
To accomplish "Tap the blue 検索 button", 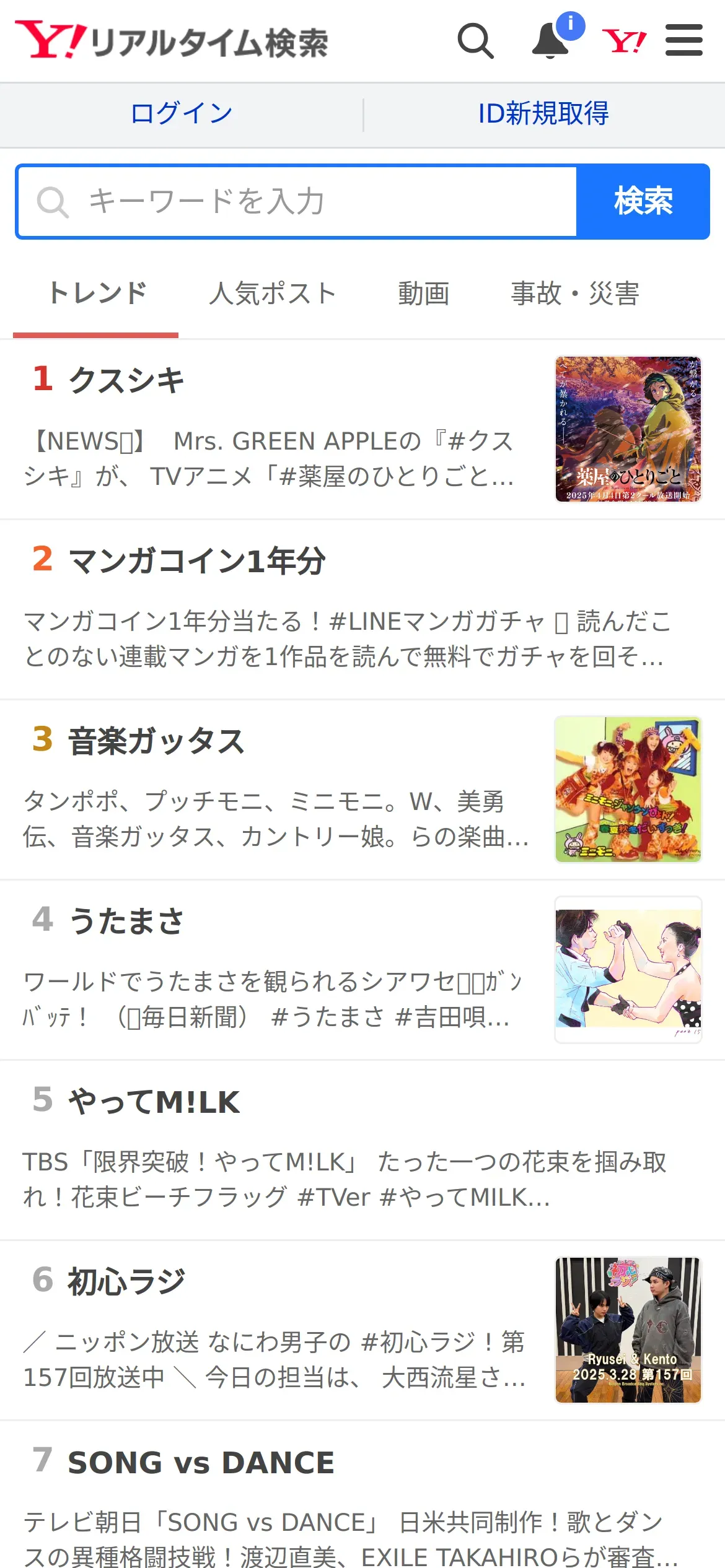I will pyautogui.click(x=643, y=202).
